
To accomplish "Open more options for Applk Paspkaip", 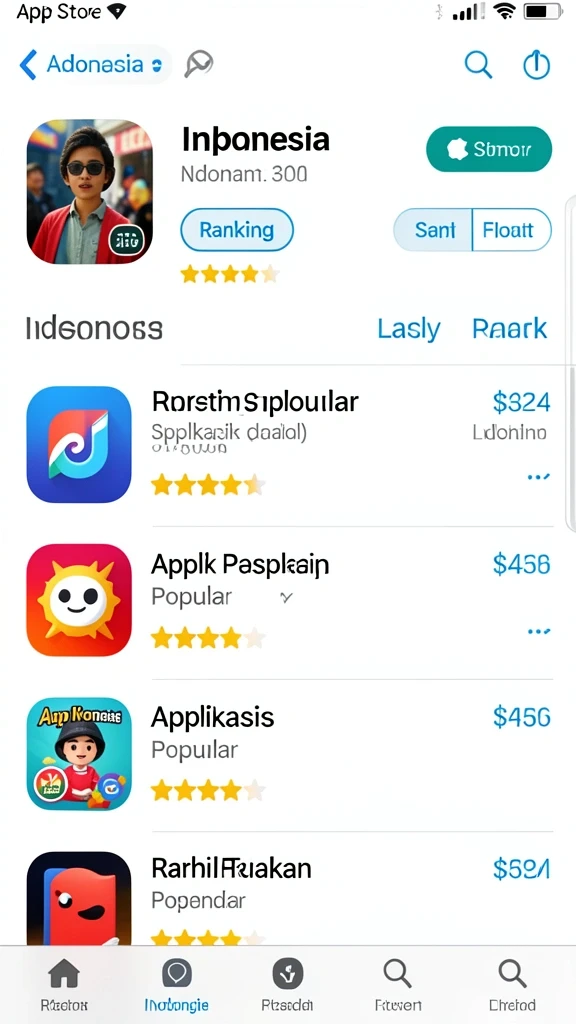I will tap(538, 632).
